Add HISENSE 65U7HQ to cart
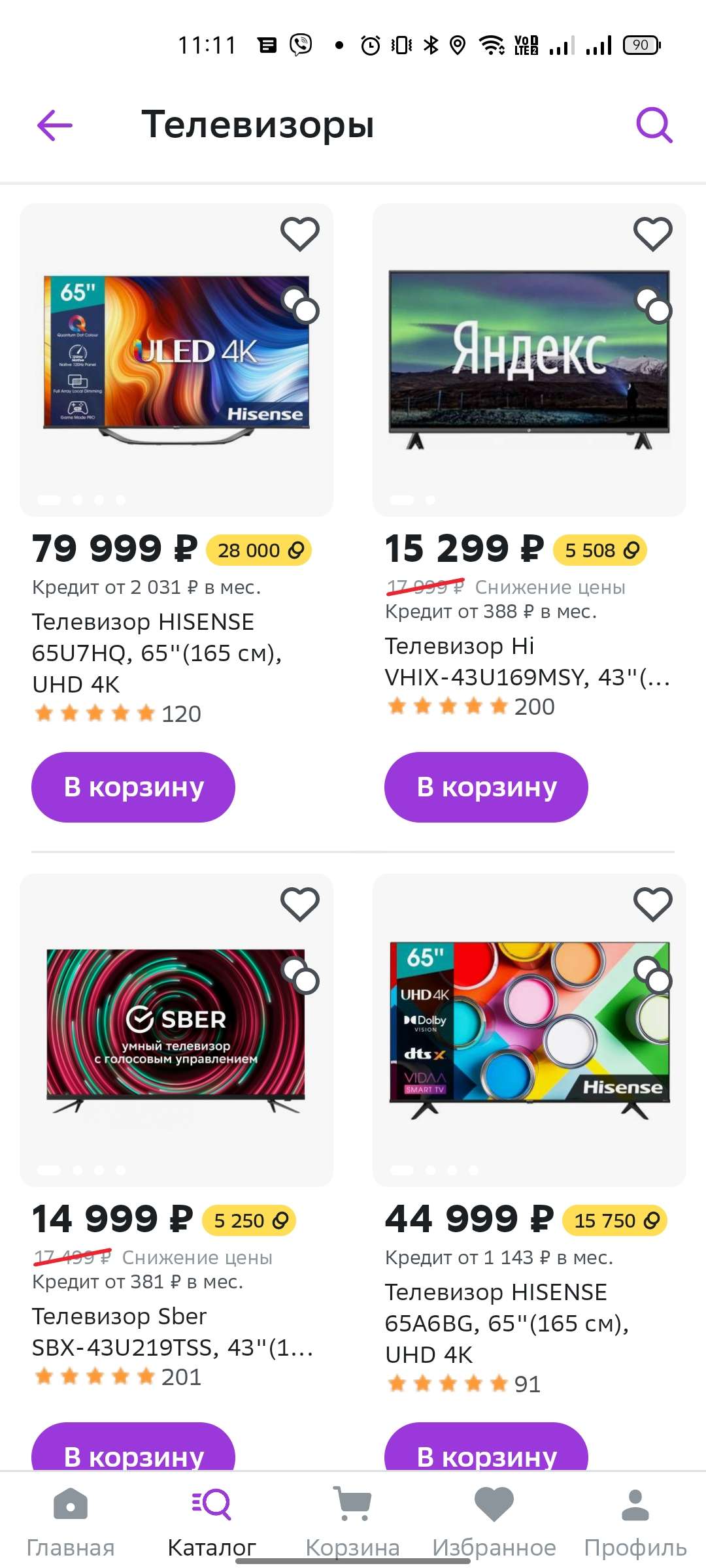Viewport: 706px width, 1568px height. (133, 787)
